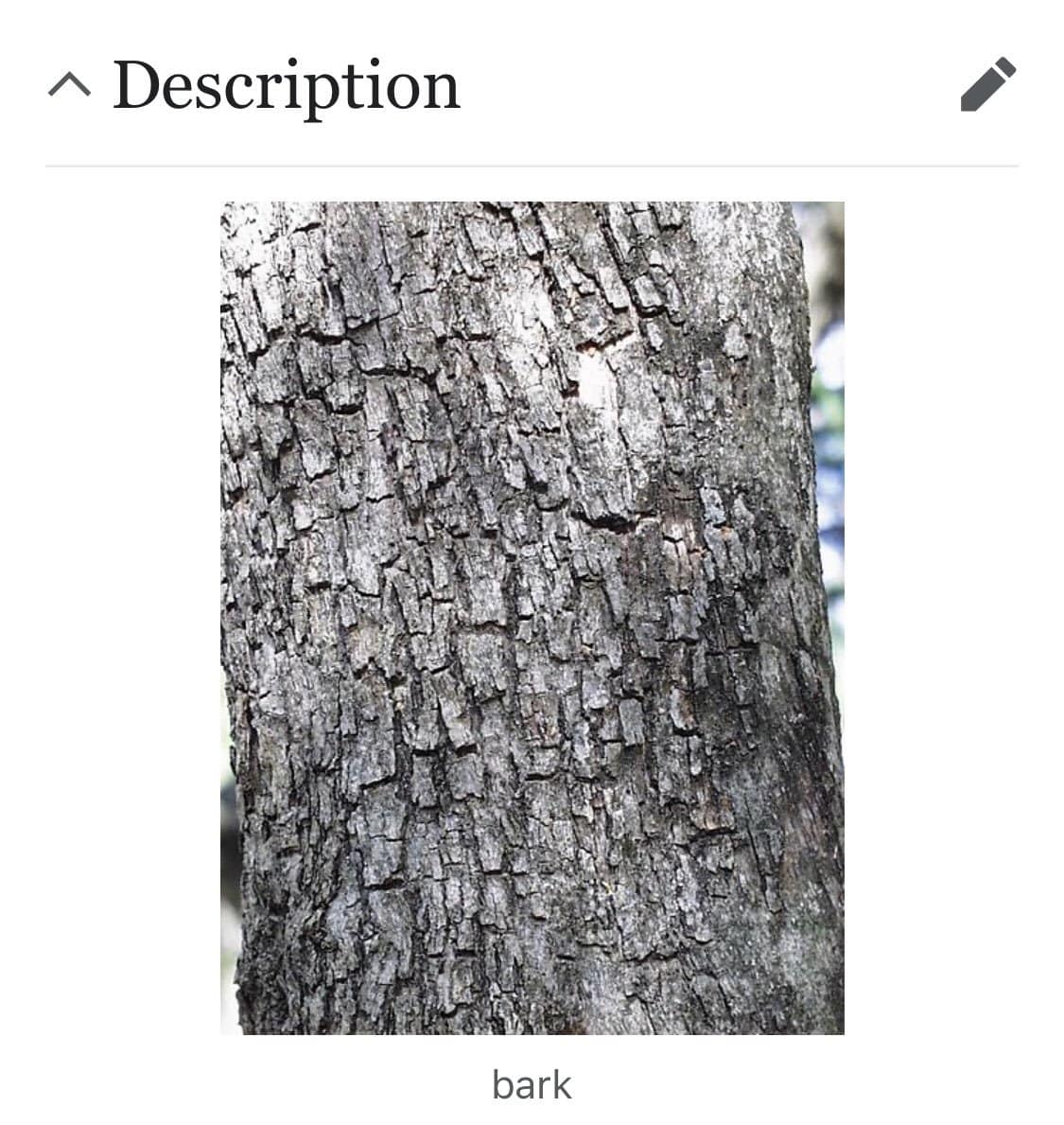Open the bark image
1064x1125 pixels.
coord(532,617)
